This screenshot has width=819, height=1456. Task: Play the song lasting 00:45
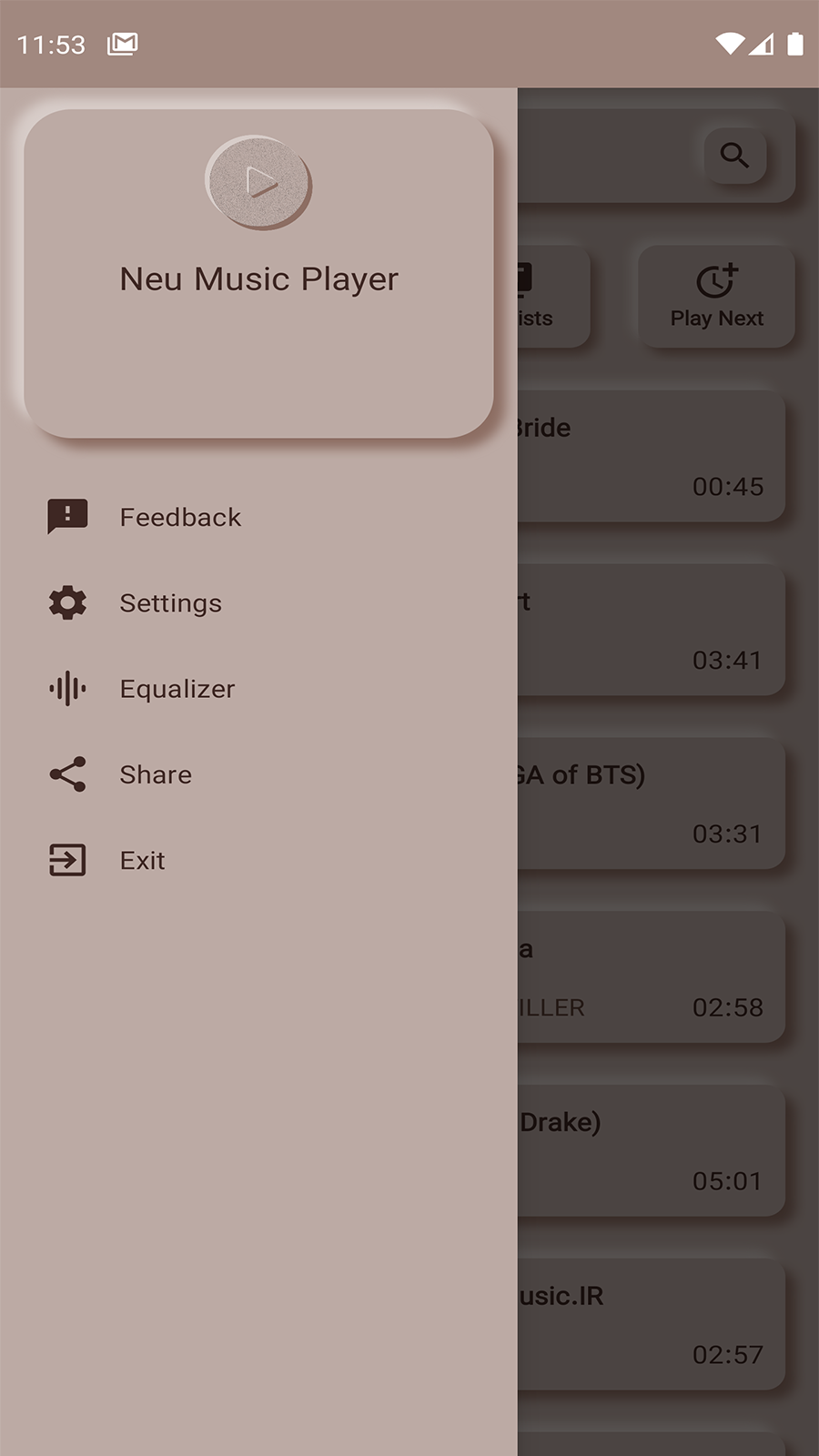tap(651, 456)
